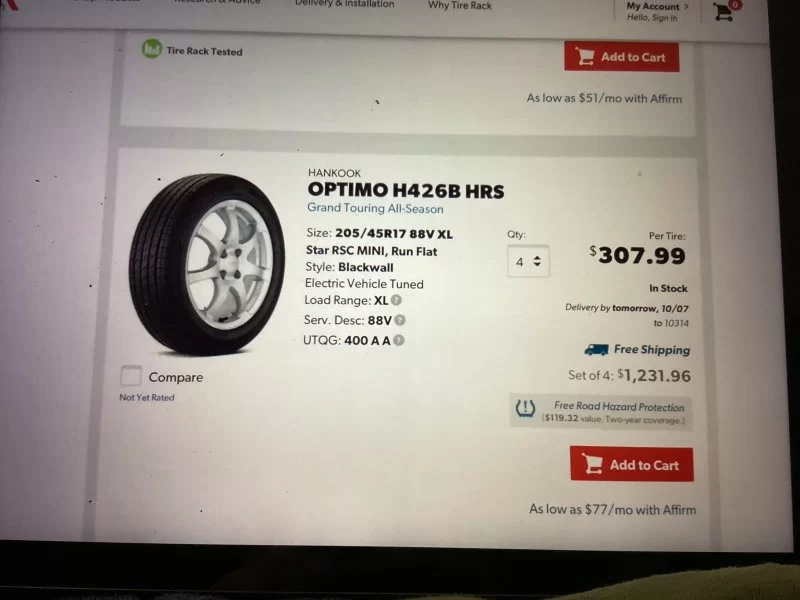Show Serv. Desc 88V info tooltip
Viewport: 800px width, 600px height.
tap(400, 320)
